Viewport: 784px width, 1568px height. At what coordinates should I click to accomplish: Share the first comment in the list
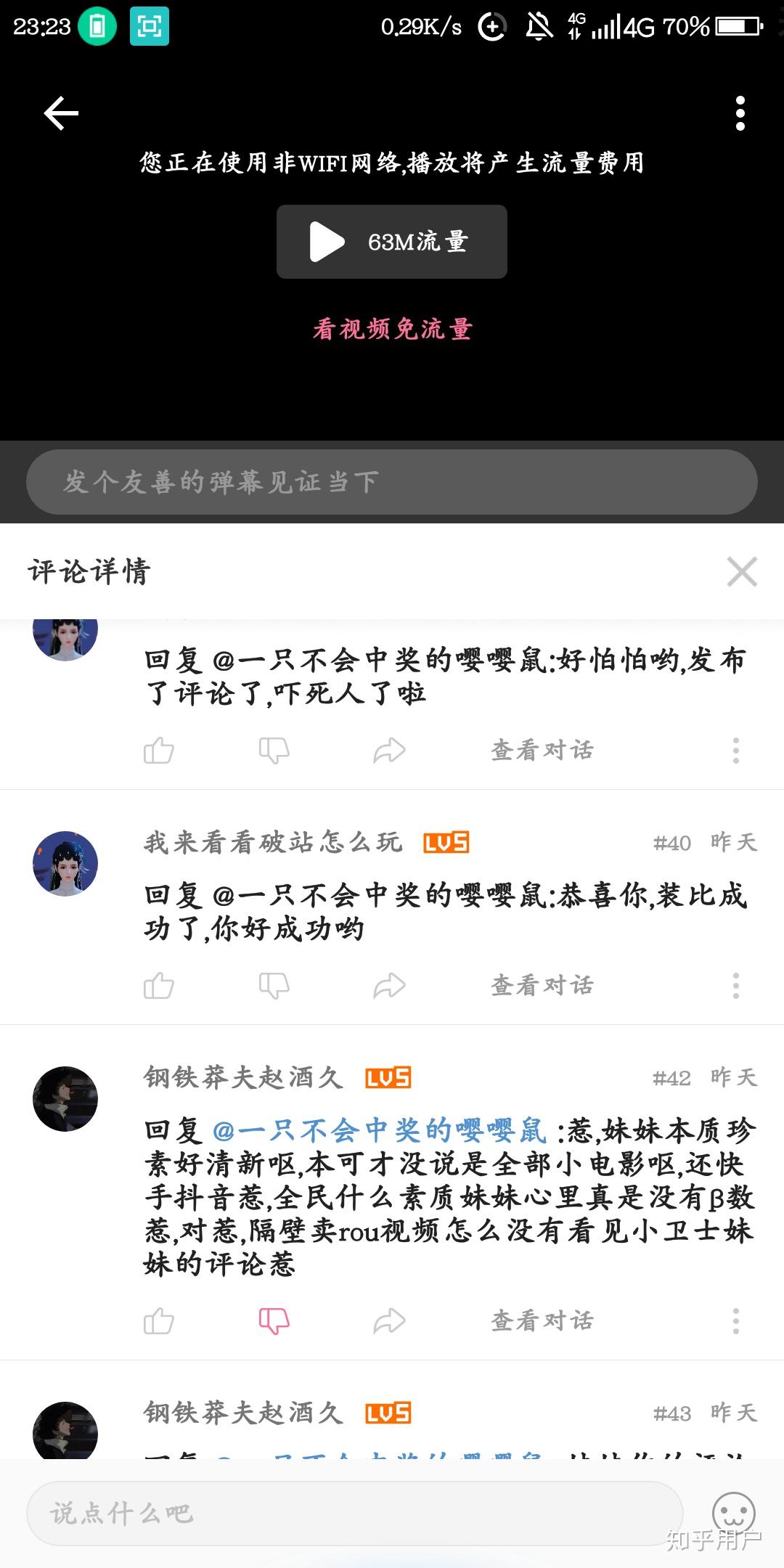pyautogui.click(x=390, y=751)
